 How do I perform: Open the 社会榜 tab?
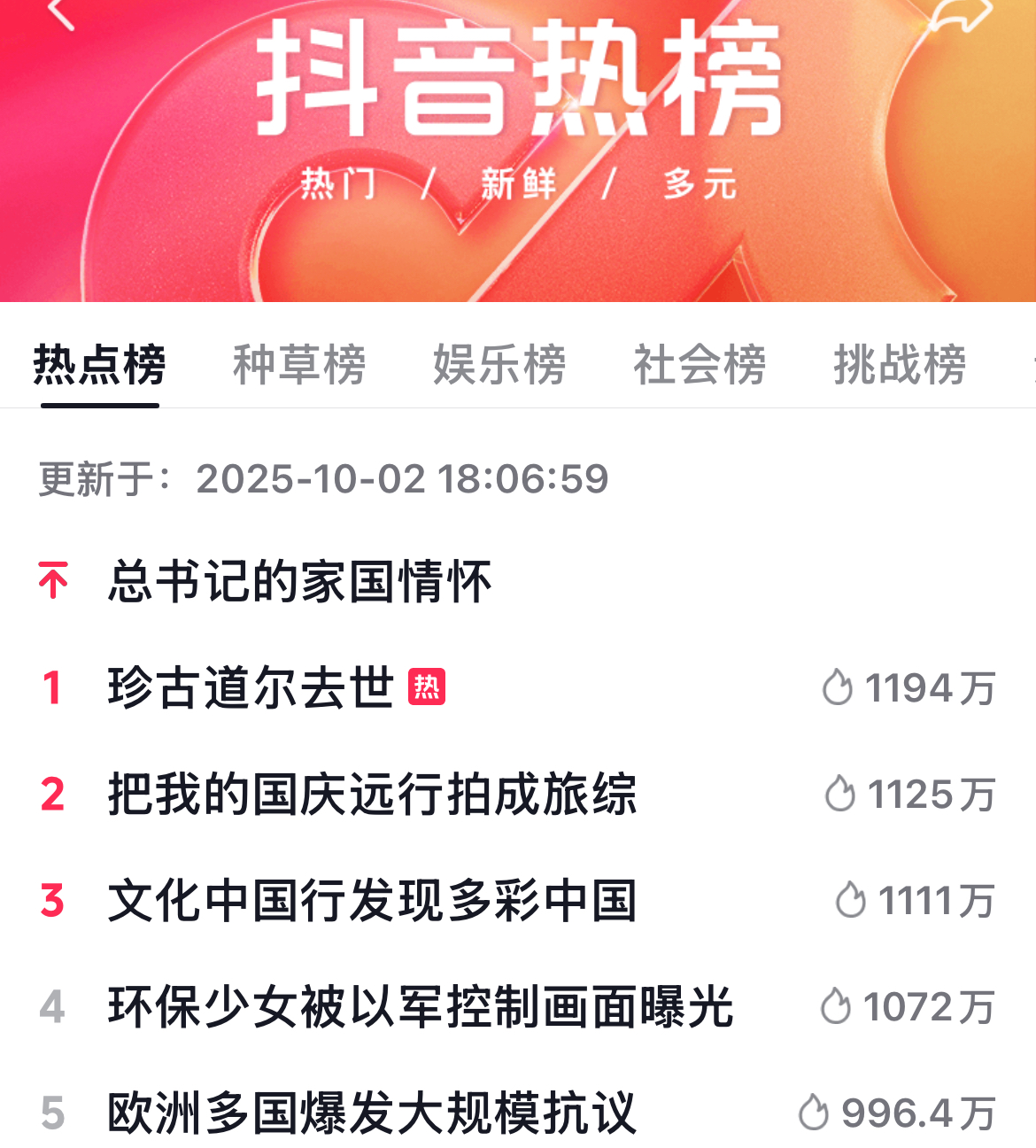click(x=700, y=364)
